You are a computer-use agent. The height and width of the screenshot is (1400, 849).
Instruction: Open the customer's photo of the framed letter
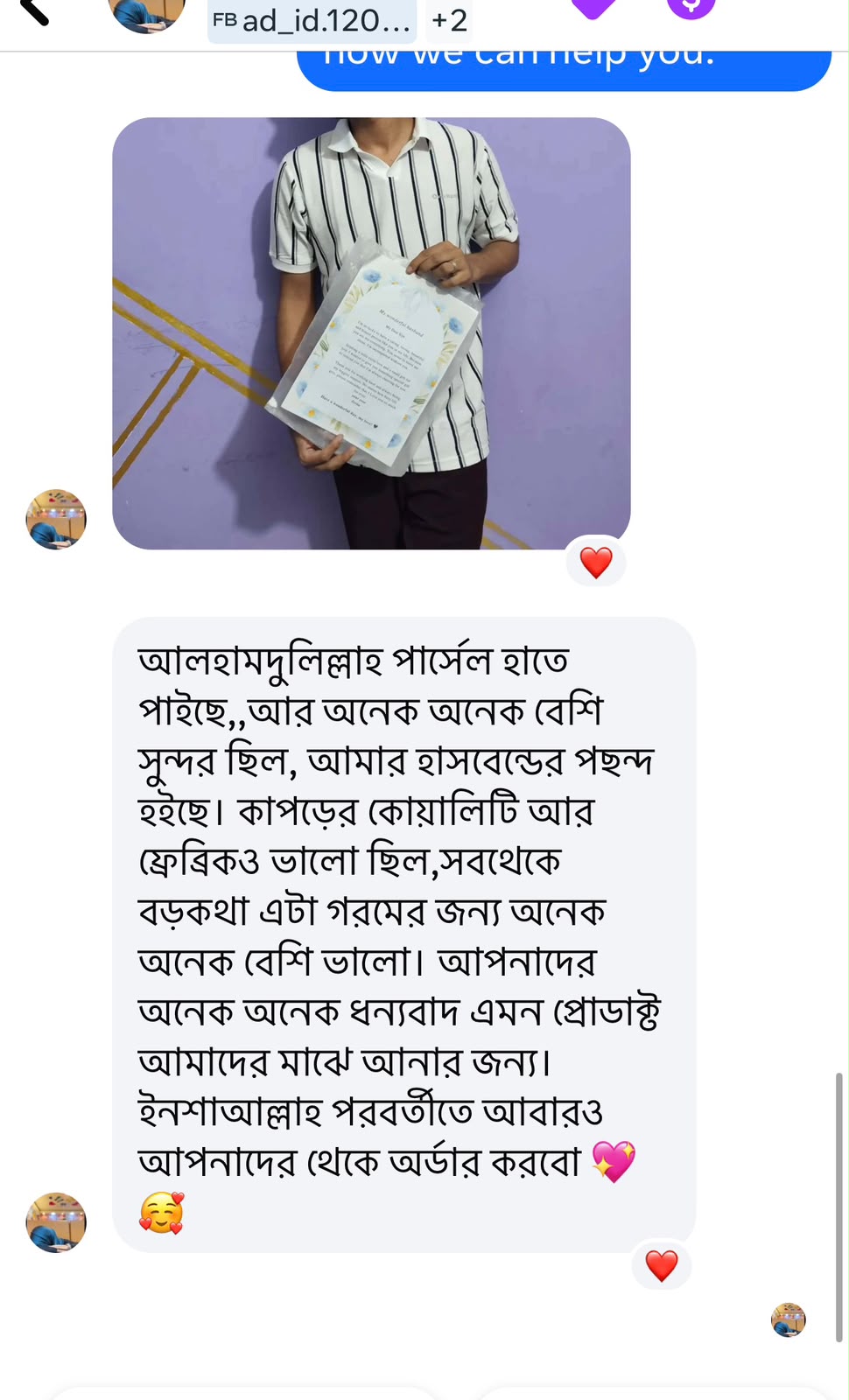point(371,333)
